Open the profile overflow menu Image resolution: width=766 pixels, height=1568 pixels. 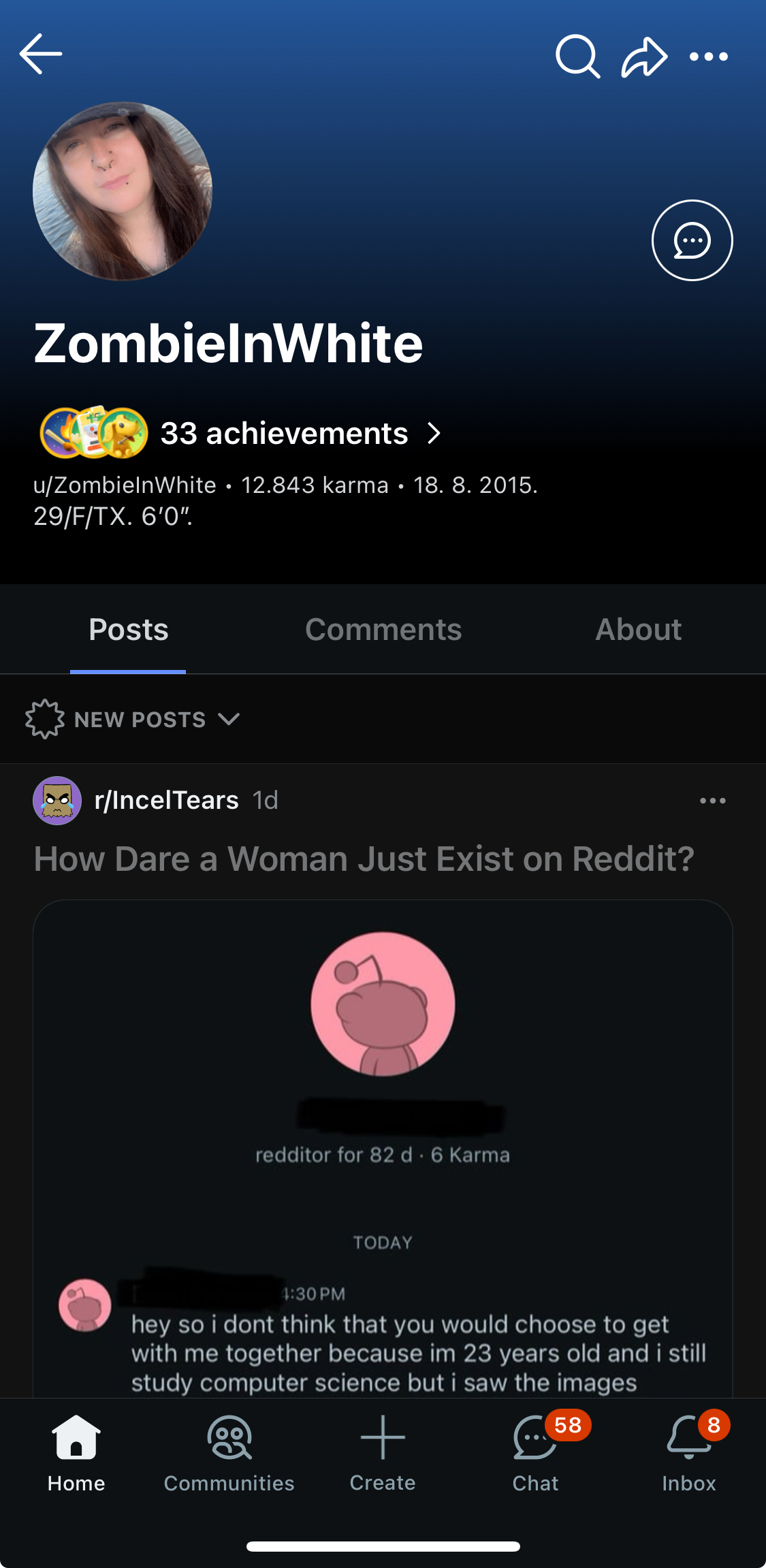coord(708,57)
